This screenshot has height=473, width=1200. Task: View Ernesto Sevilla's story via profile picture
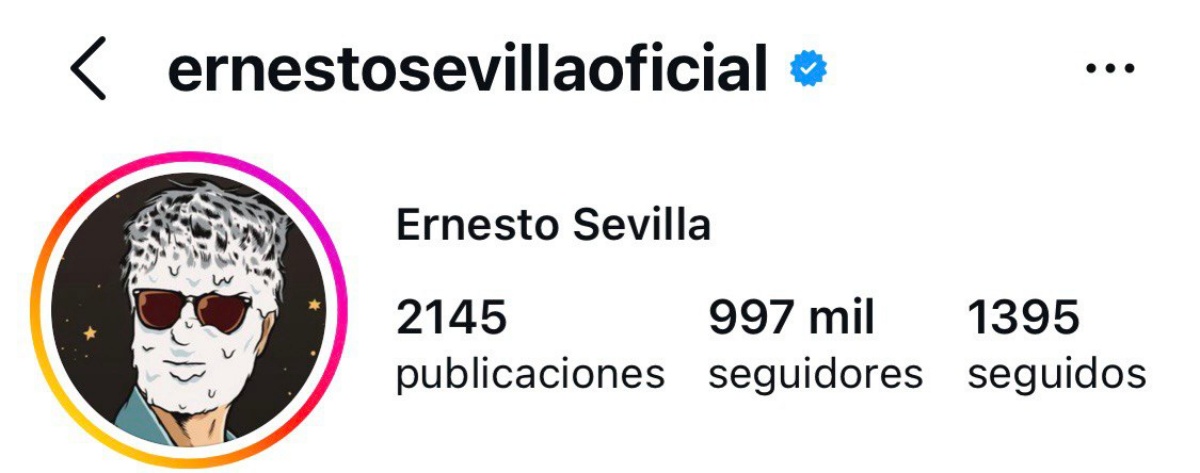pyautogui.click(x=188, y=309)
